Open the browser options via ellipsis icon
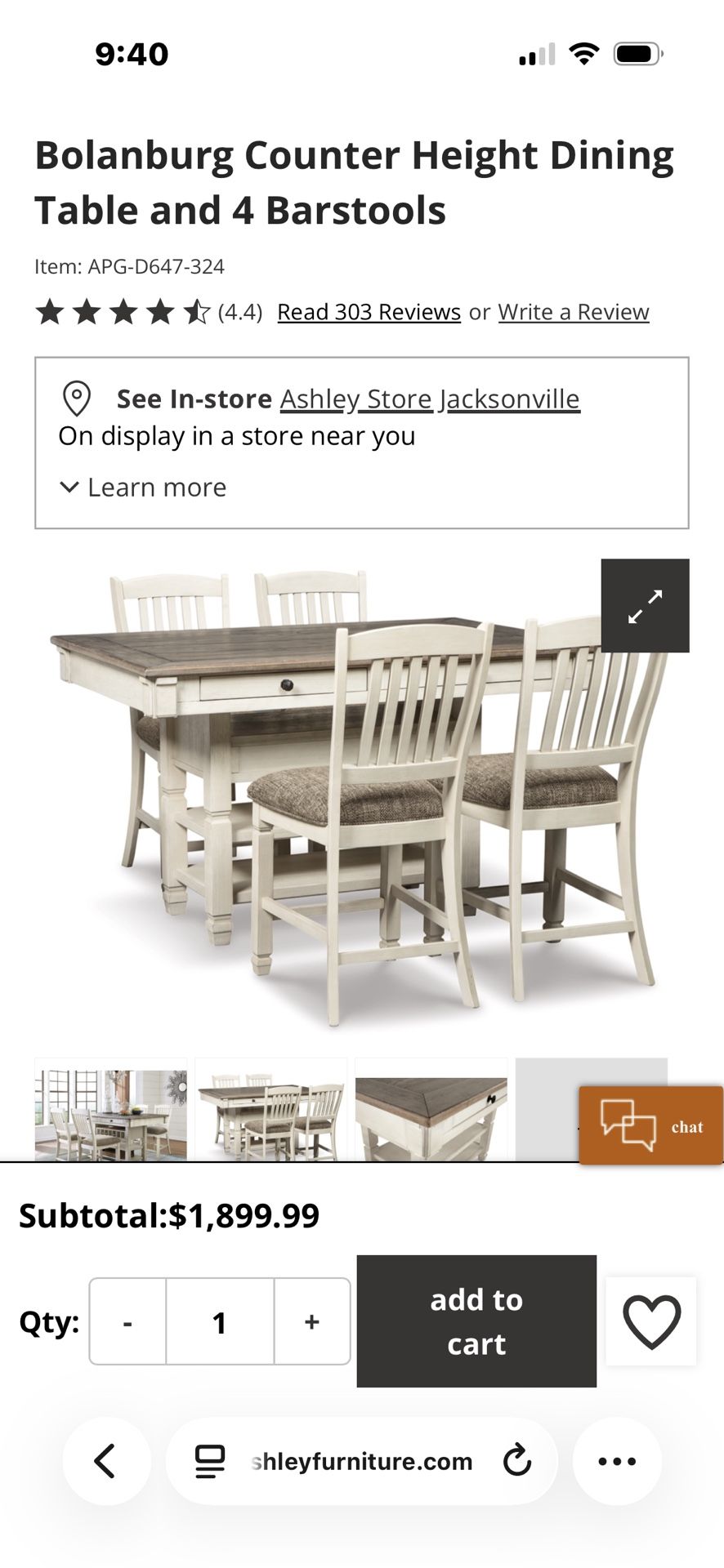This screenshot has width=724, height=1568. pyautogui.click(x=617, y=1462)
